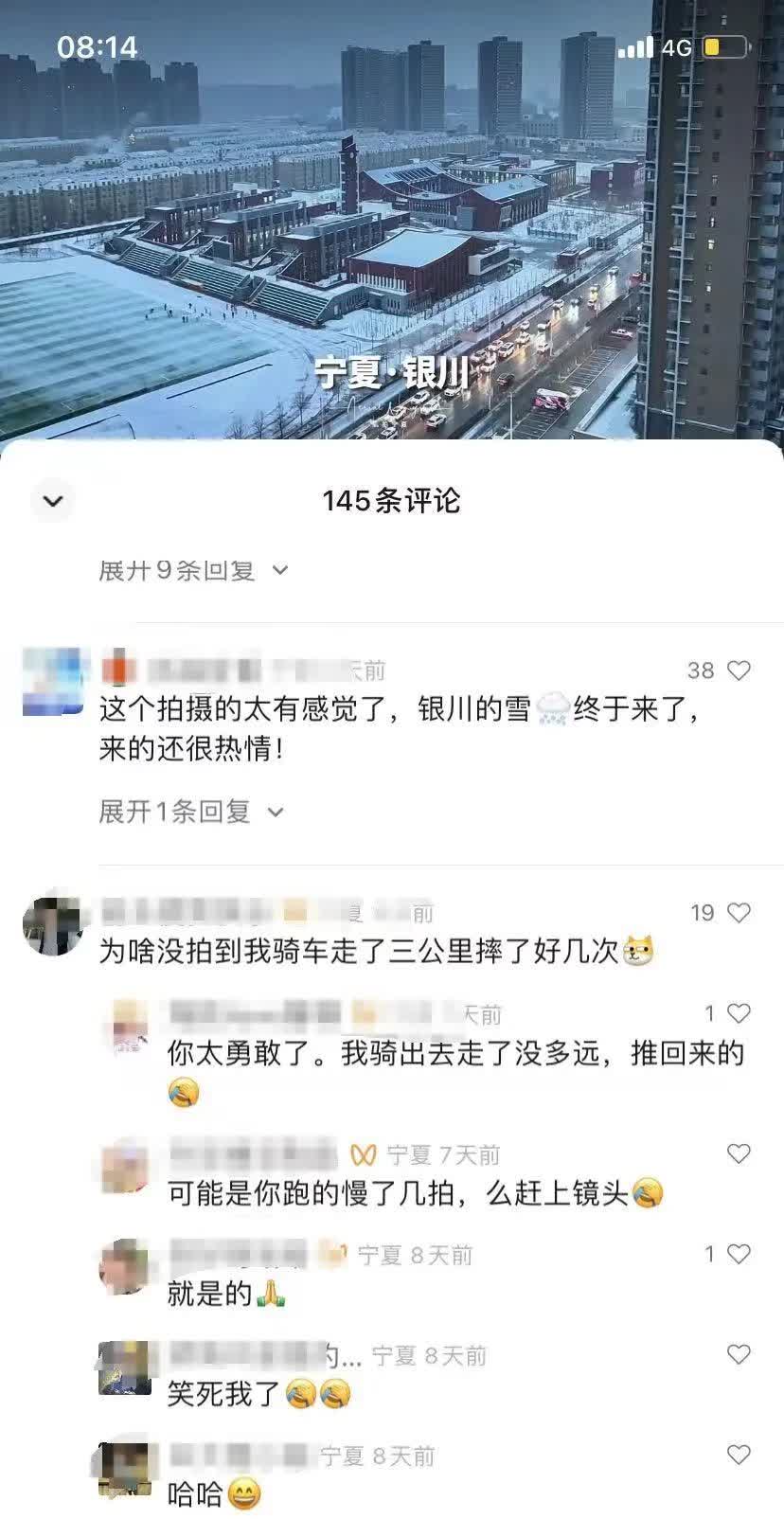Like the comment about 银川的雪
The image size is (784, 1519).
[738, 670]
